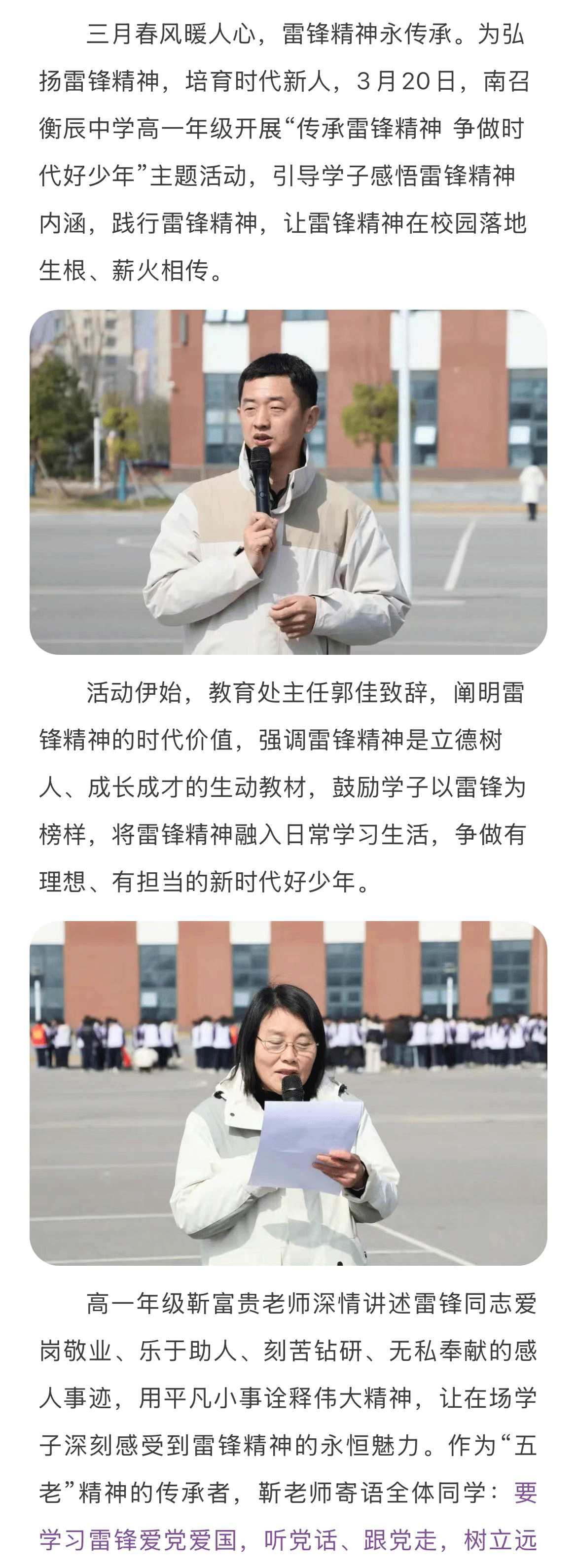Open the photo above the 高一年级靳富贵老师 paragraph

point(288,1093)
